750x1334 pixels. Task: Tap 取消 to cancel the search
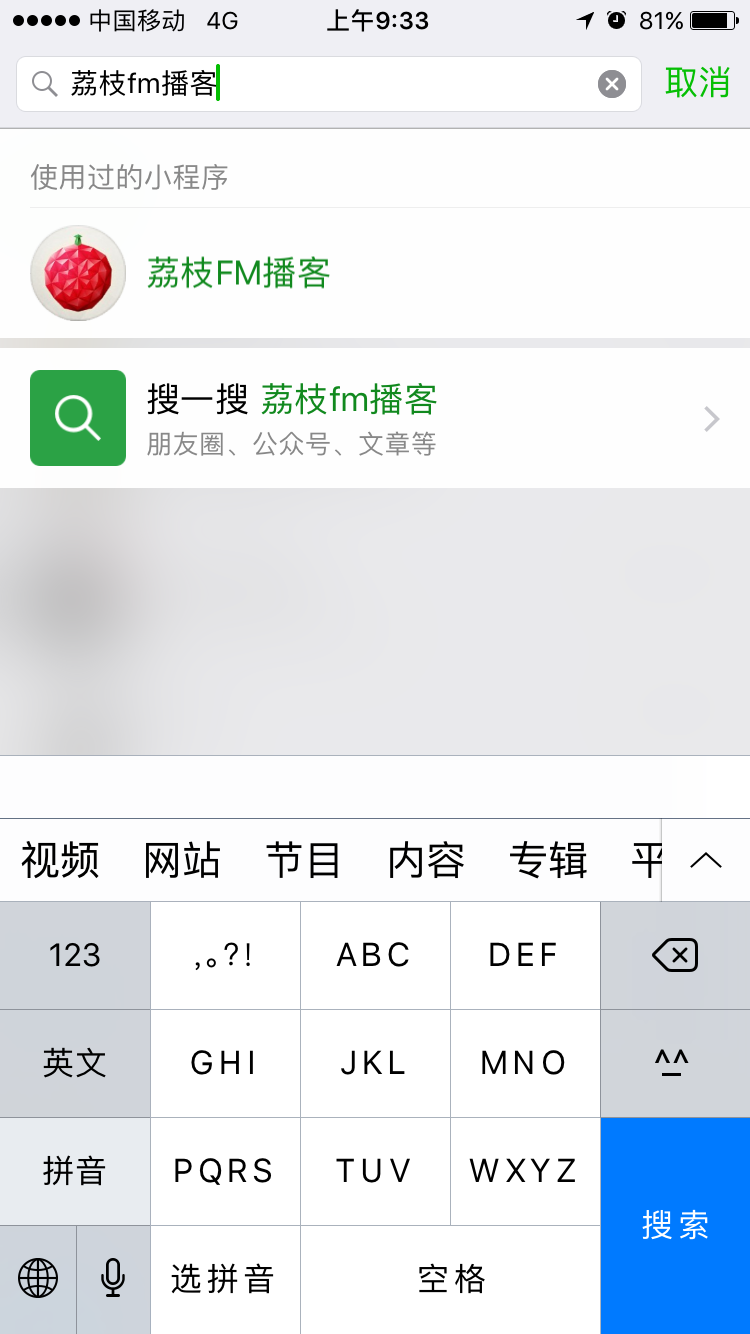pyautogui.click(x=698, y=83)
